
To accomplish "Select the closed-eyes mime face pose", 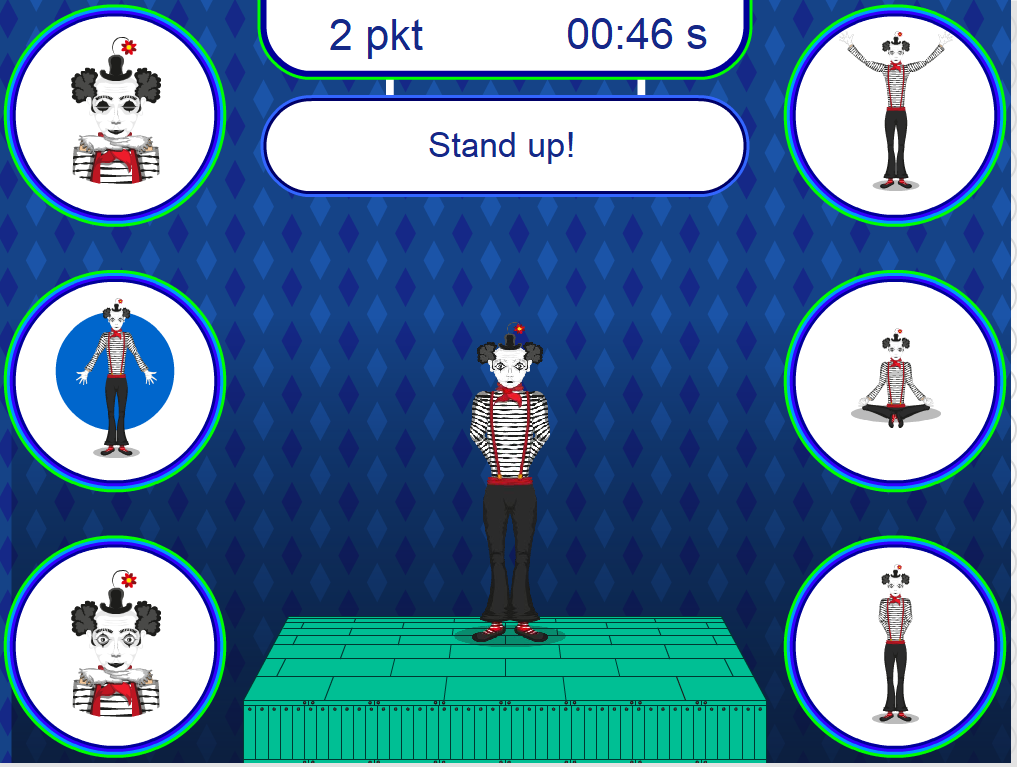I will [x=115, y=116].
